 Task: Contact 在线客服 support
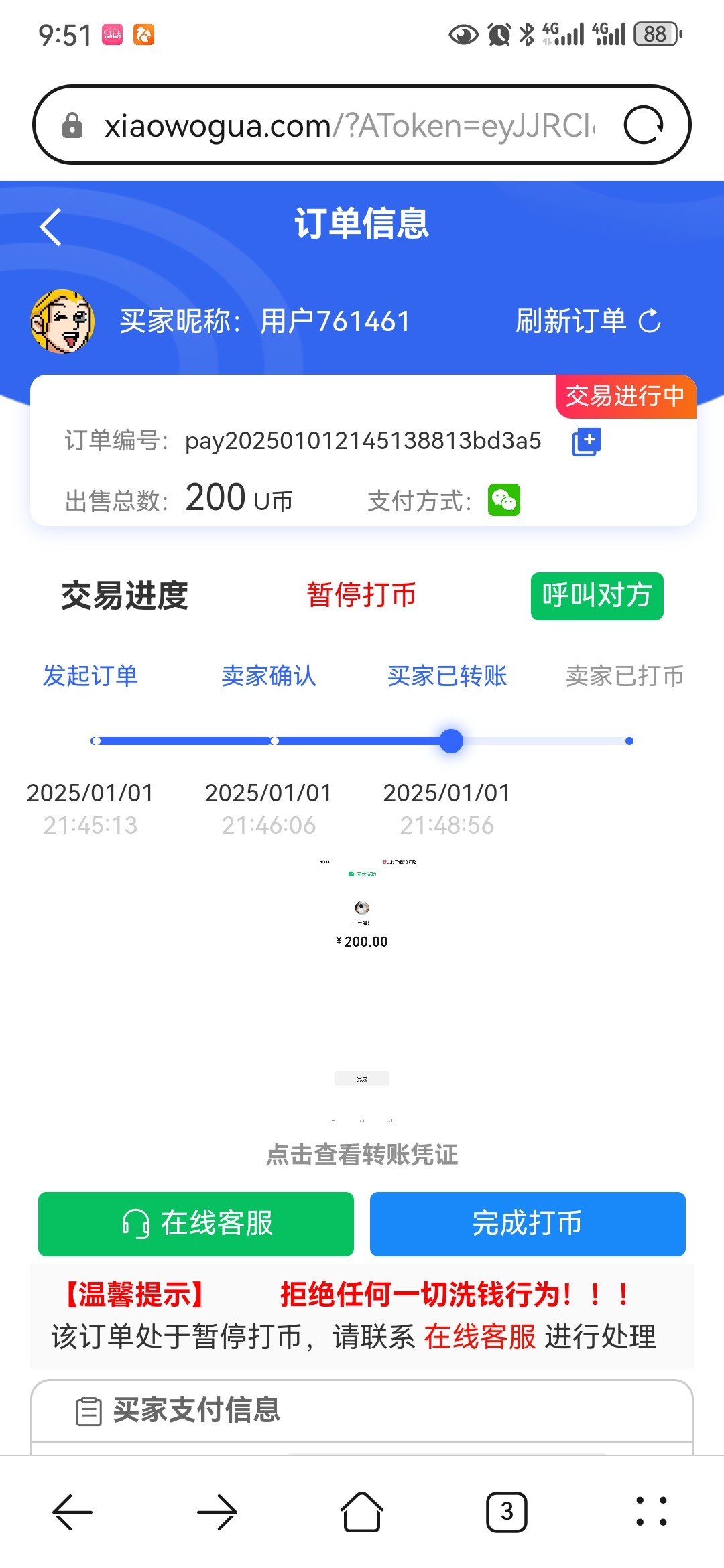196,1224
